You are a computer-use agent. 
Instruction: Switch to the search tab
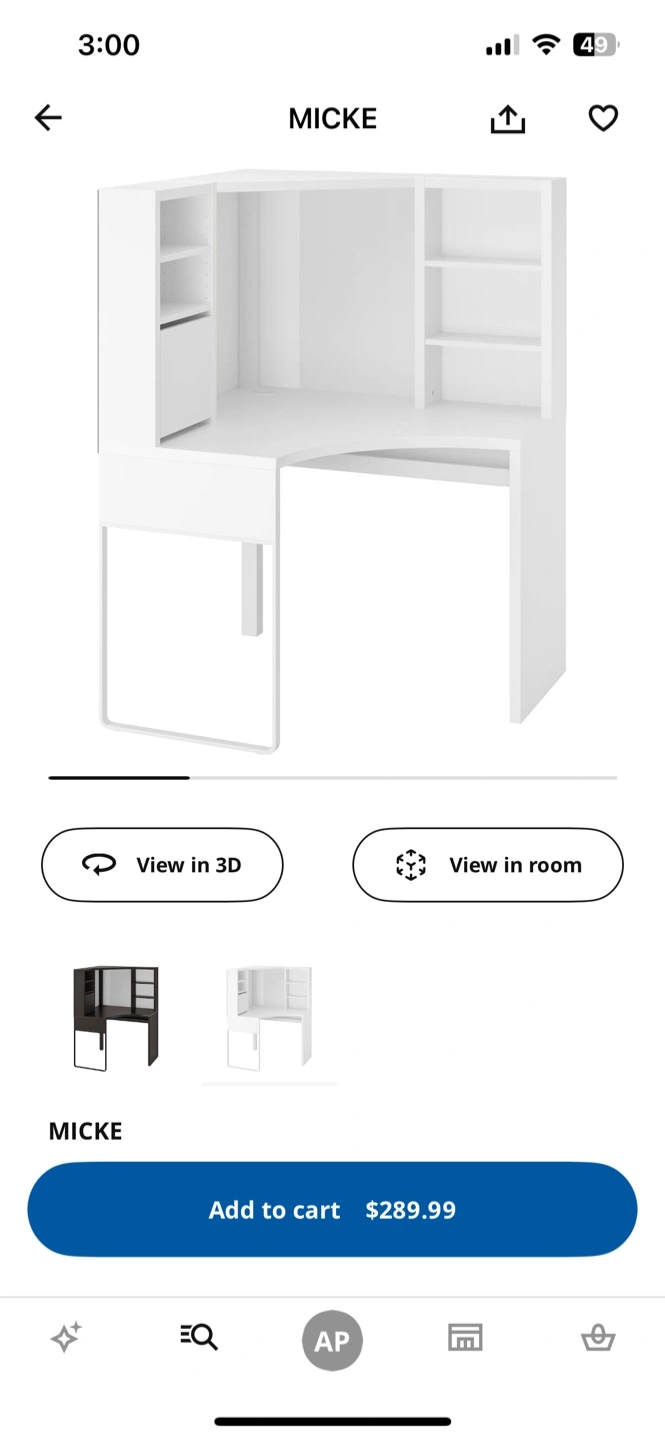(199, 1337)
